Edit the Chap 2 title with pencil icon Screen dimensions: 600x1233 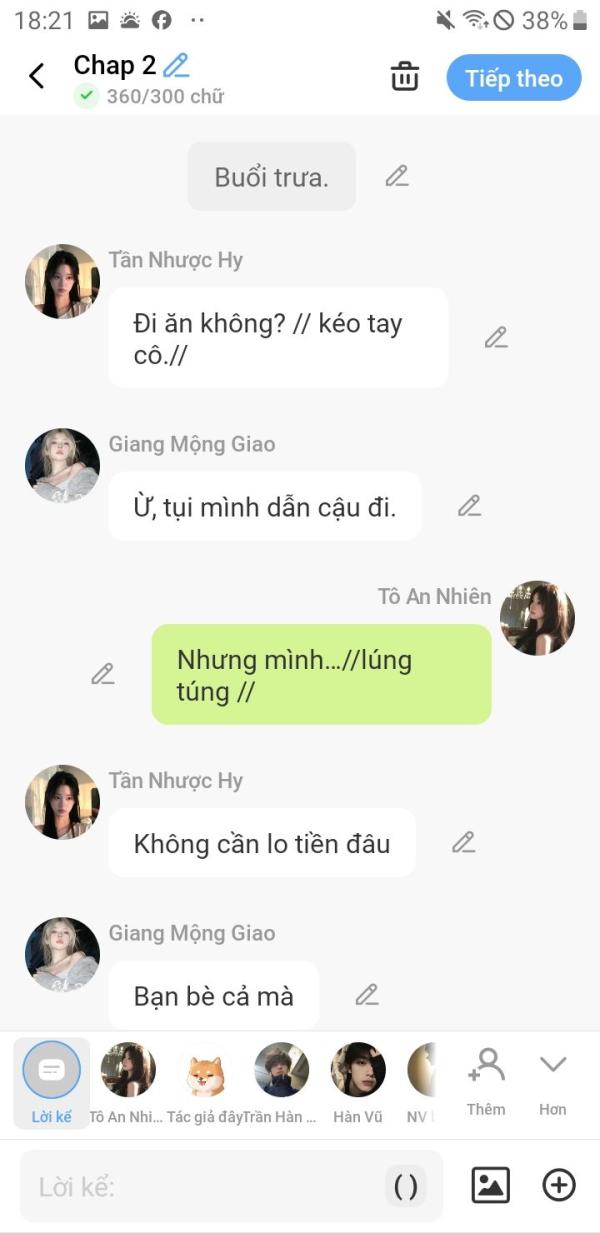(x=176, y=66)
